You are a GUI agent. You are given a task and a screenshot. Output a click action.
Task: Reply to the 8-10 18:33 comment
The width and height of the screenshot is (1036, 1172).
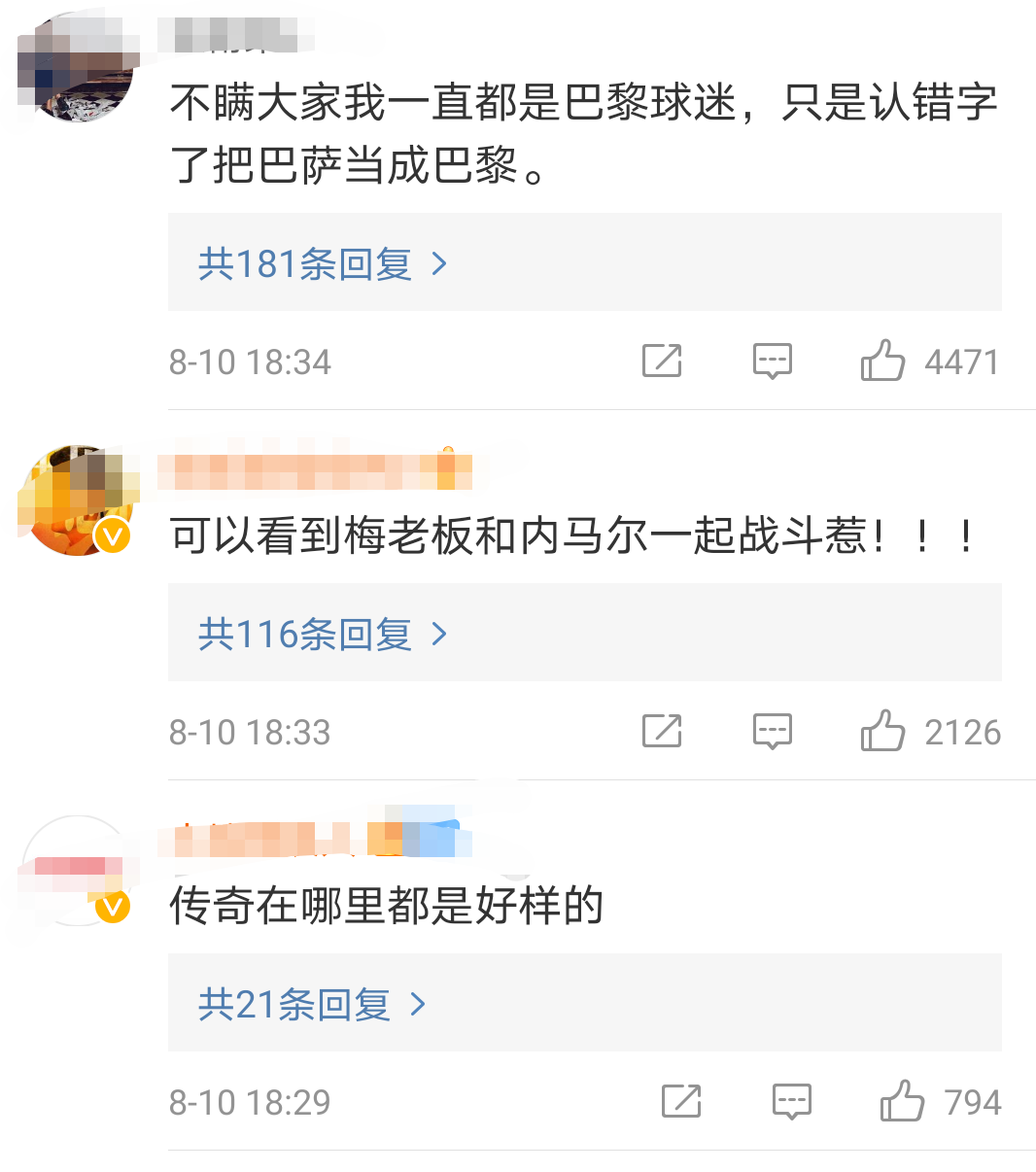tap(773, 732)
